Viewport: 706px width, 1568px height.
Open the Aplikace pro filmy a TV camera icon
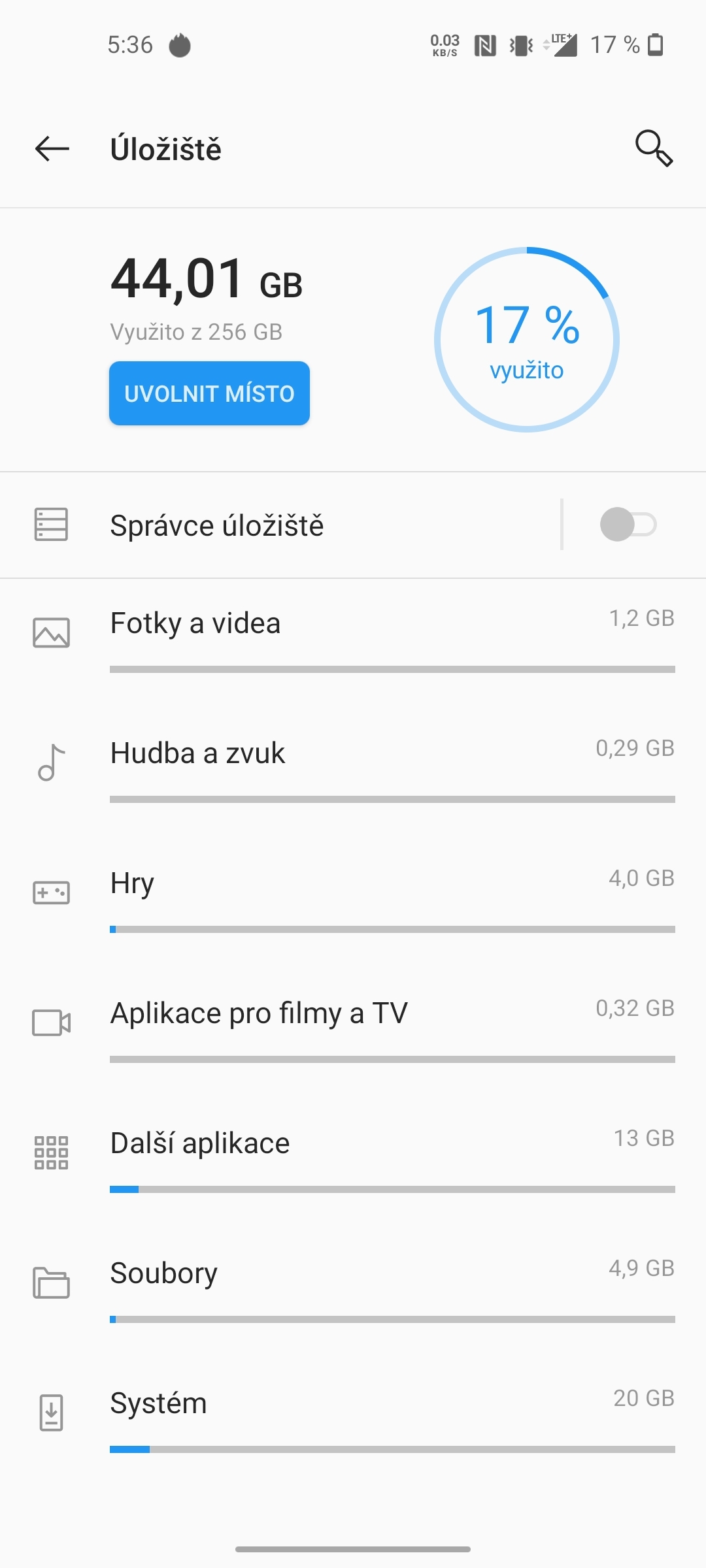(x=51, y=1021)
